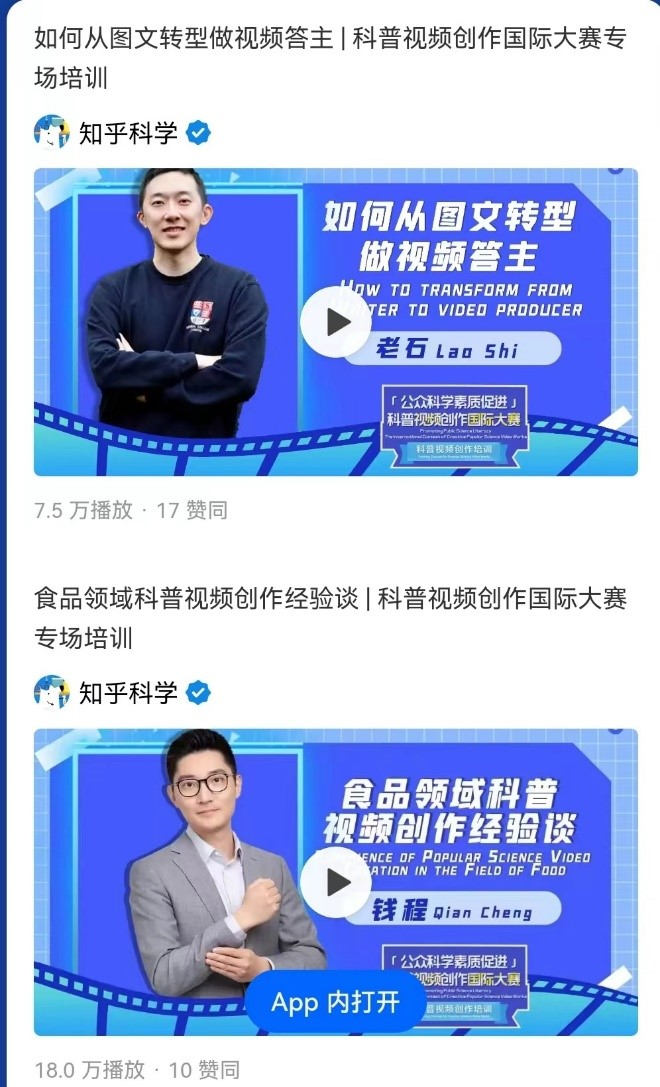Viewport: 660px width, 1087px height.
Task: Play the 如何从图文转型做视频答主 video
Action: pyautogui.click(x=336, y=322)
